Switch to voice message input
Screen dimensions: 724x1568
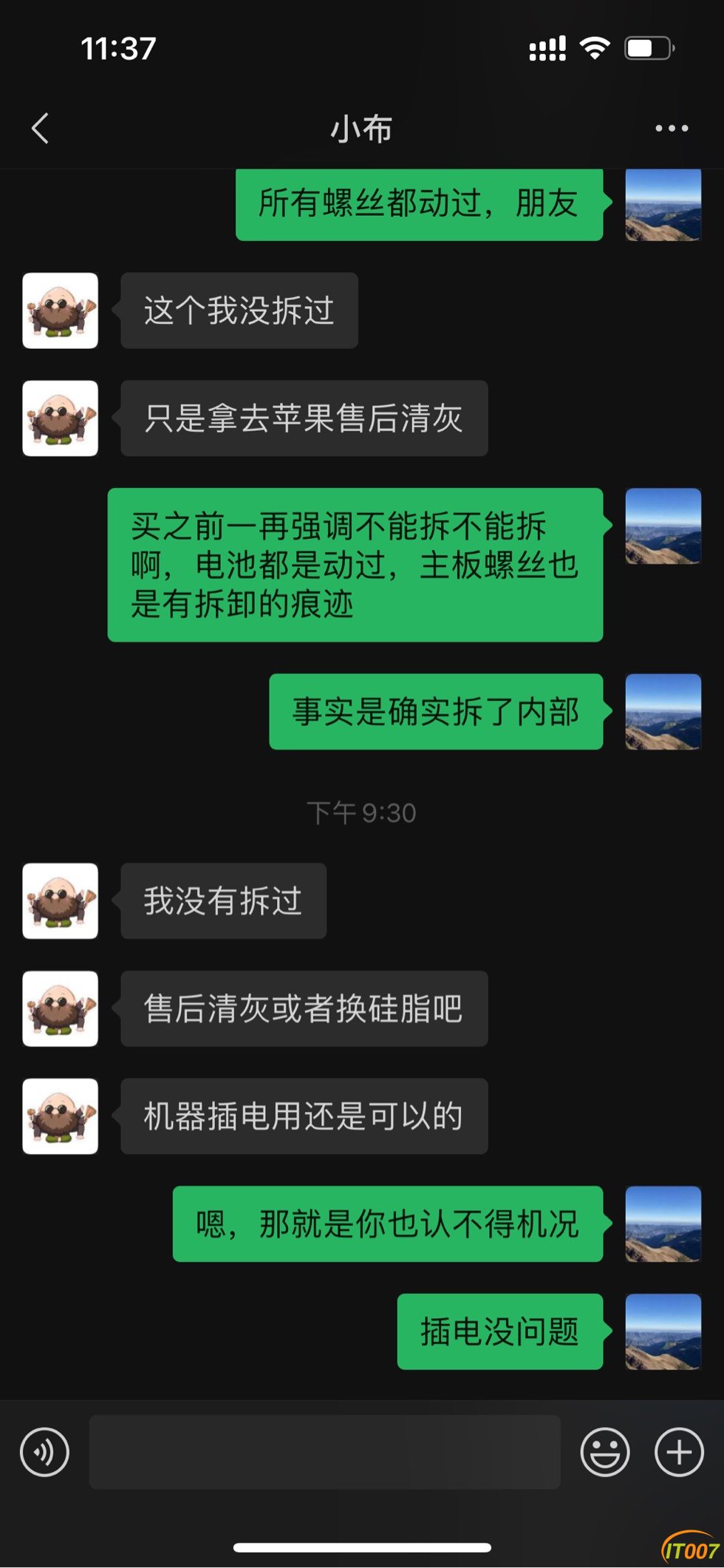point(44,1452)
